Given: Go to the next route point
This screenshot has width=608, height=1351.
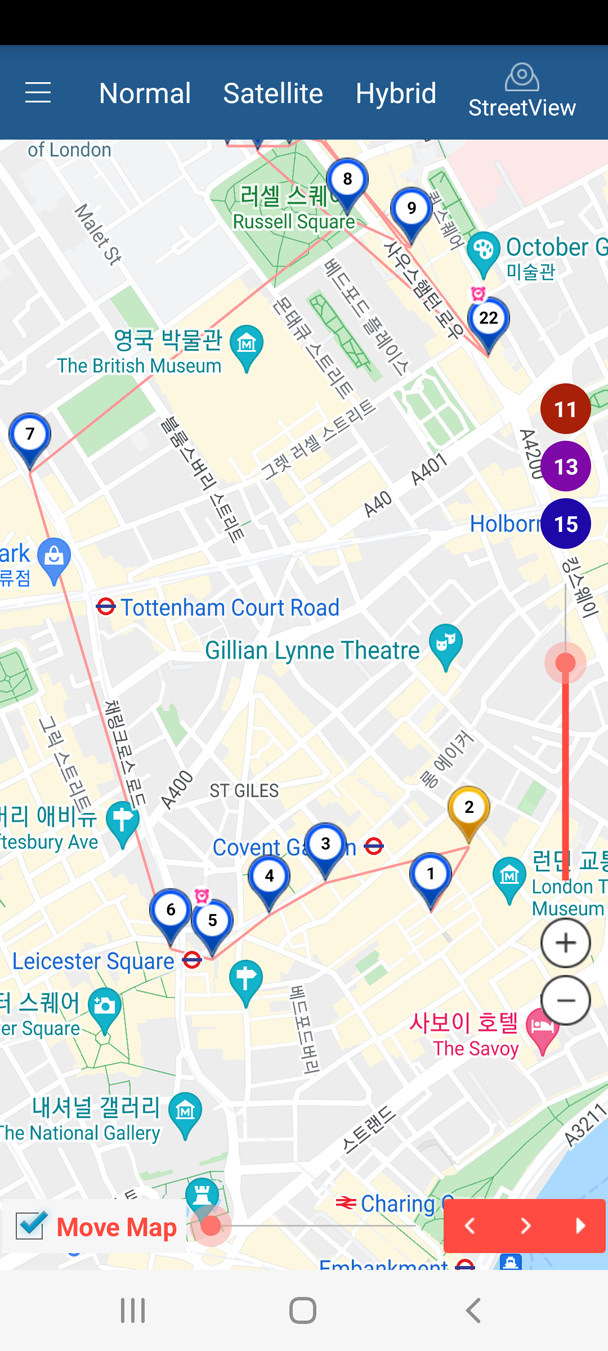Looking at the screenshot, I should click(526, 1226).
